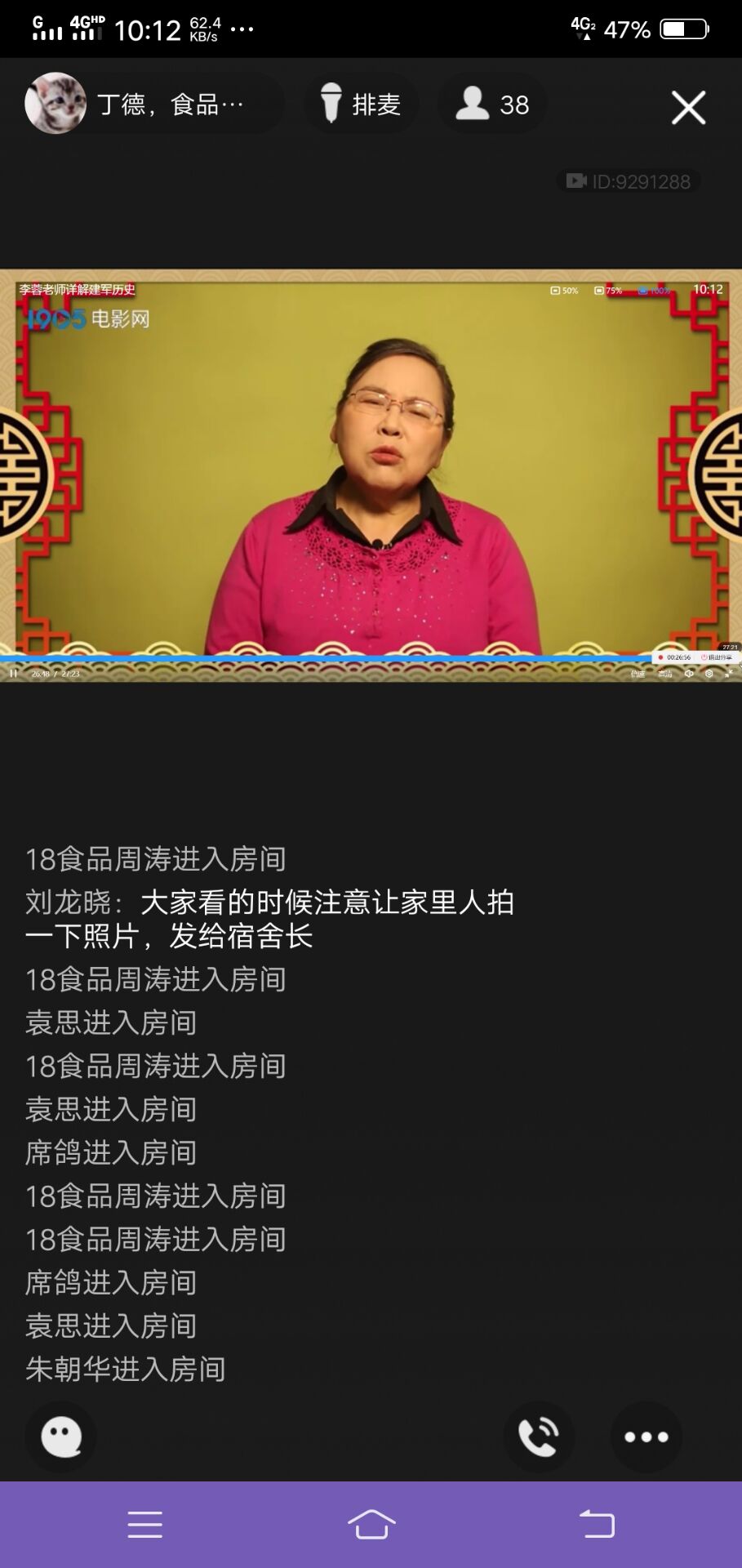The image size is (742, 1568).
Task: Close the live room
Action: pyautogui.click(x=688, y=107)
